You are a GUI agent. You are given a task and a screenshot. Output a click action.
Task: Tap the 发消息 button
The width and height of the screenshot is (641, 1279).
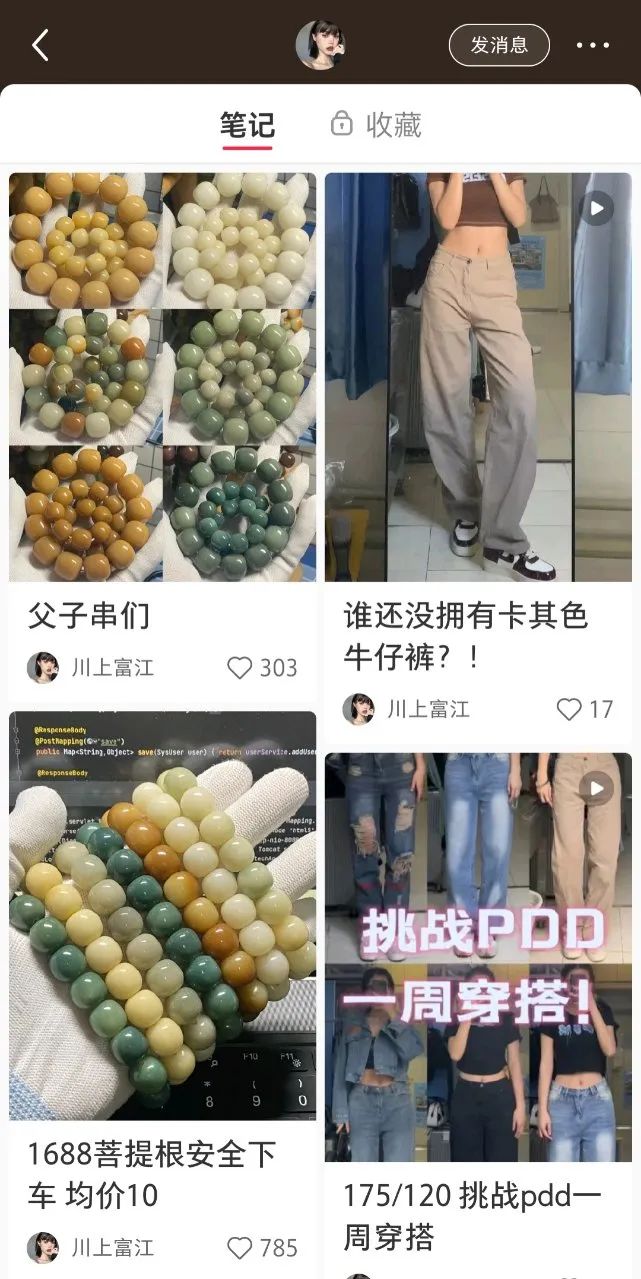[x=499, y=45]
